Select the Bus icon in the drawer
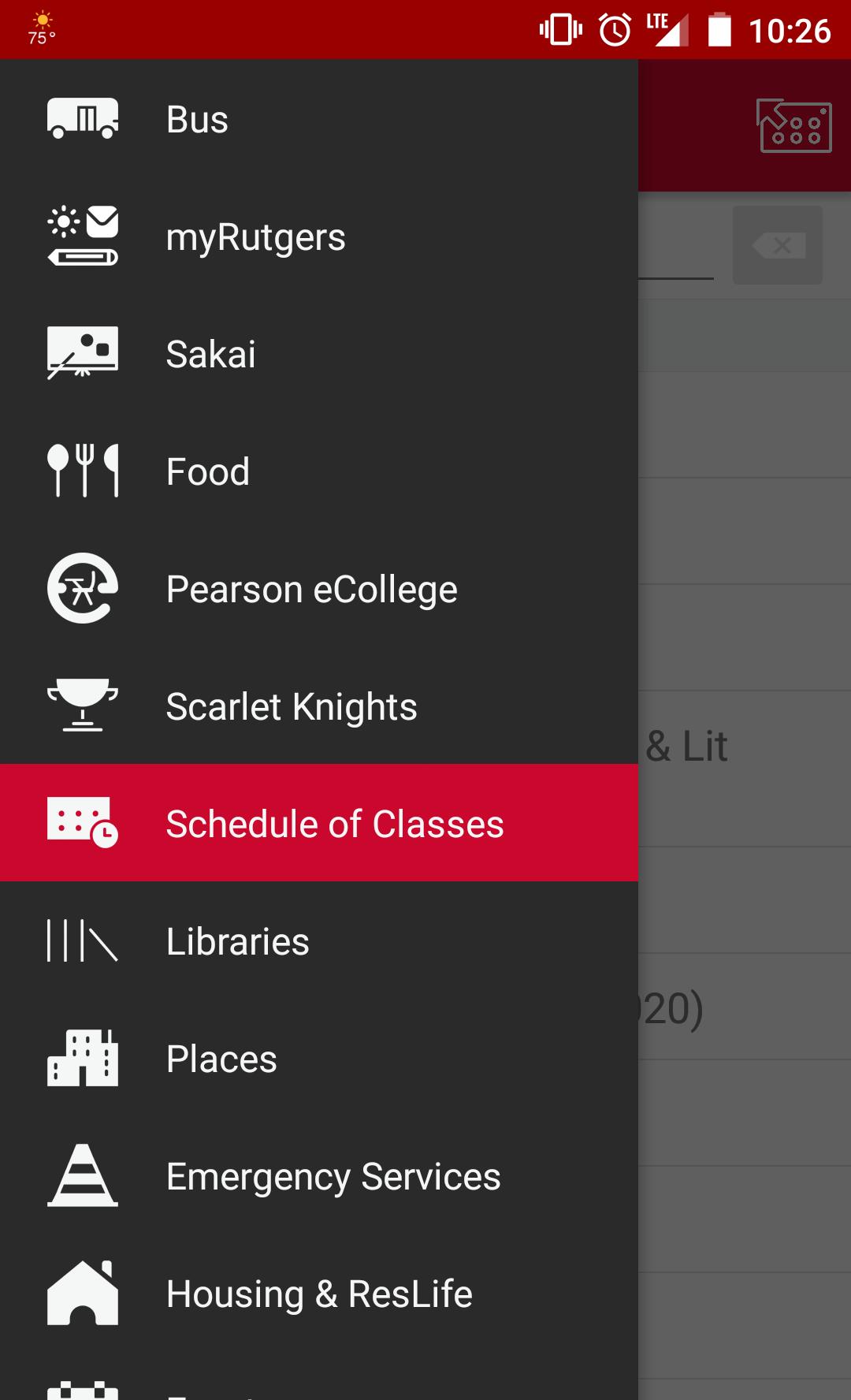 point(83,119)
